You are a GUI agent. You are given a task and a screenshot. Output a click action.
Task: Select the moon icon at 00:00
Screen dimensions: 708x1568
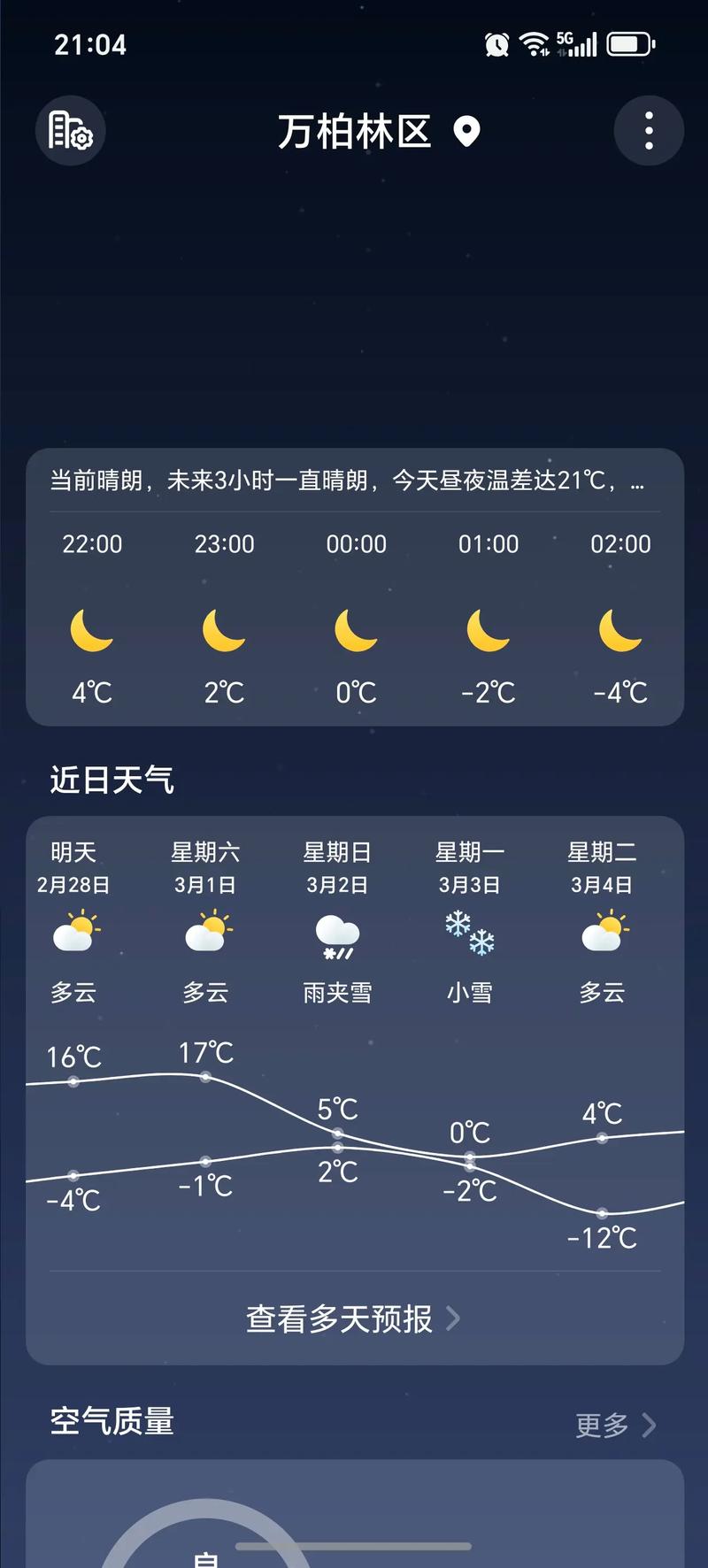point(356,631)
